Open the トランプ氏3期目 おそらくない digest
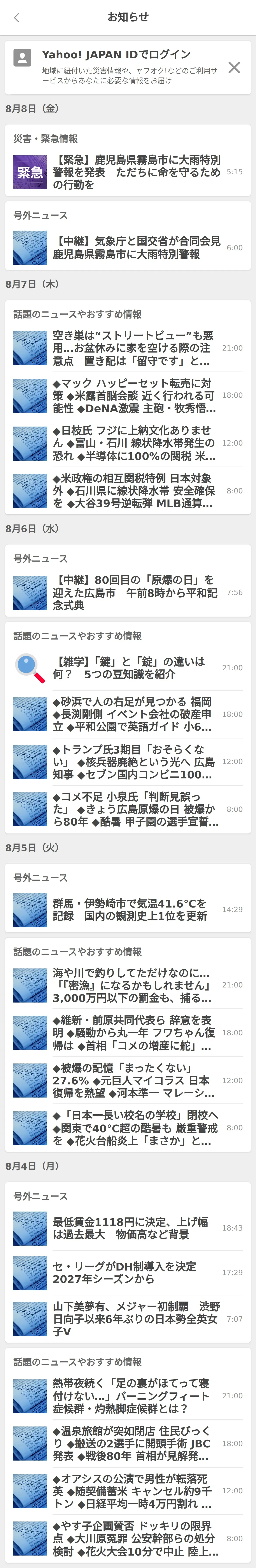The height and width of the screenshot is (1568, 256). pos(128,761)
